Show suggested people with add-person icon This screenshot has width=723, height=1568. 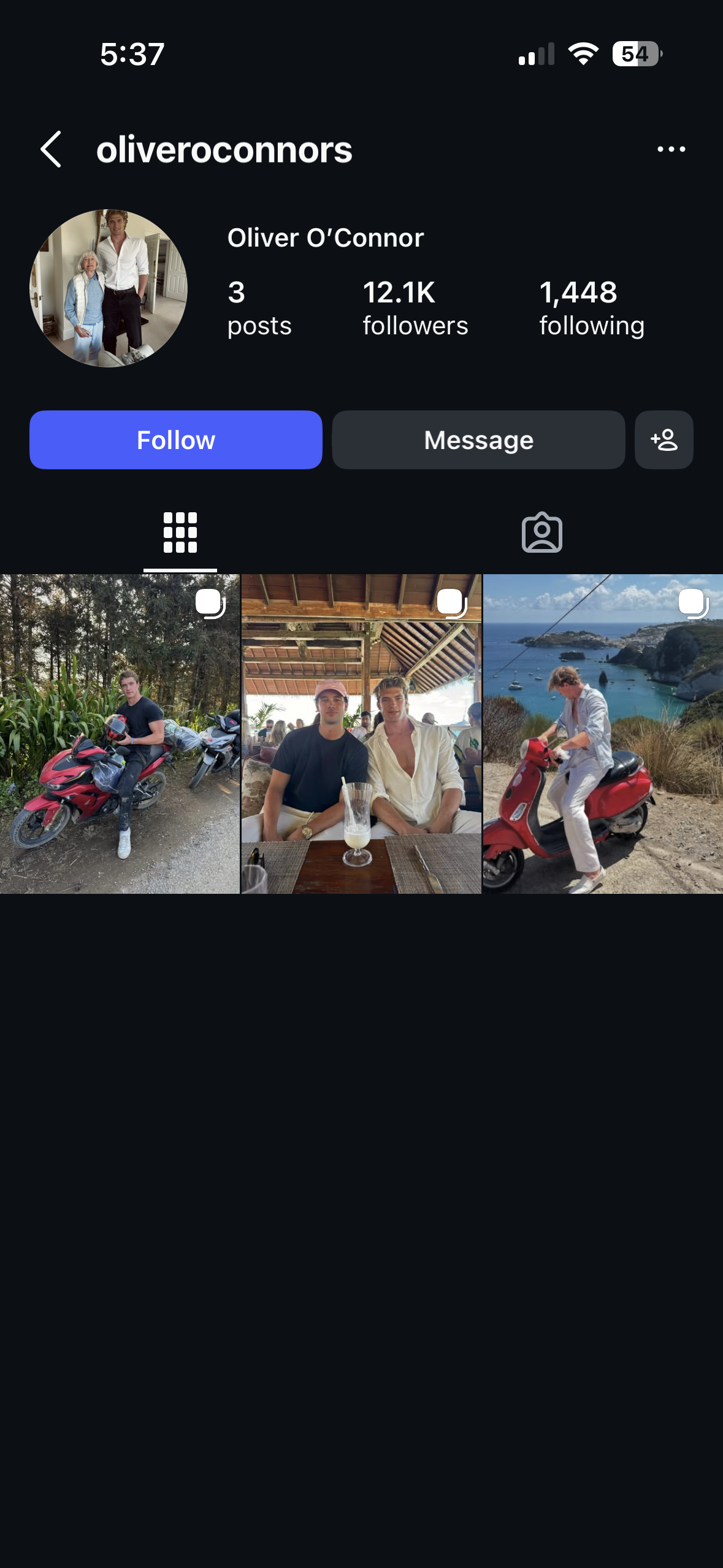pyautogui.click(x=664, y=440)
